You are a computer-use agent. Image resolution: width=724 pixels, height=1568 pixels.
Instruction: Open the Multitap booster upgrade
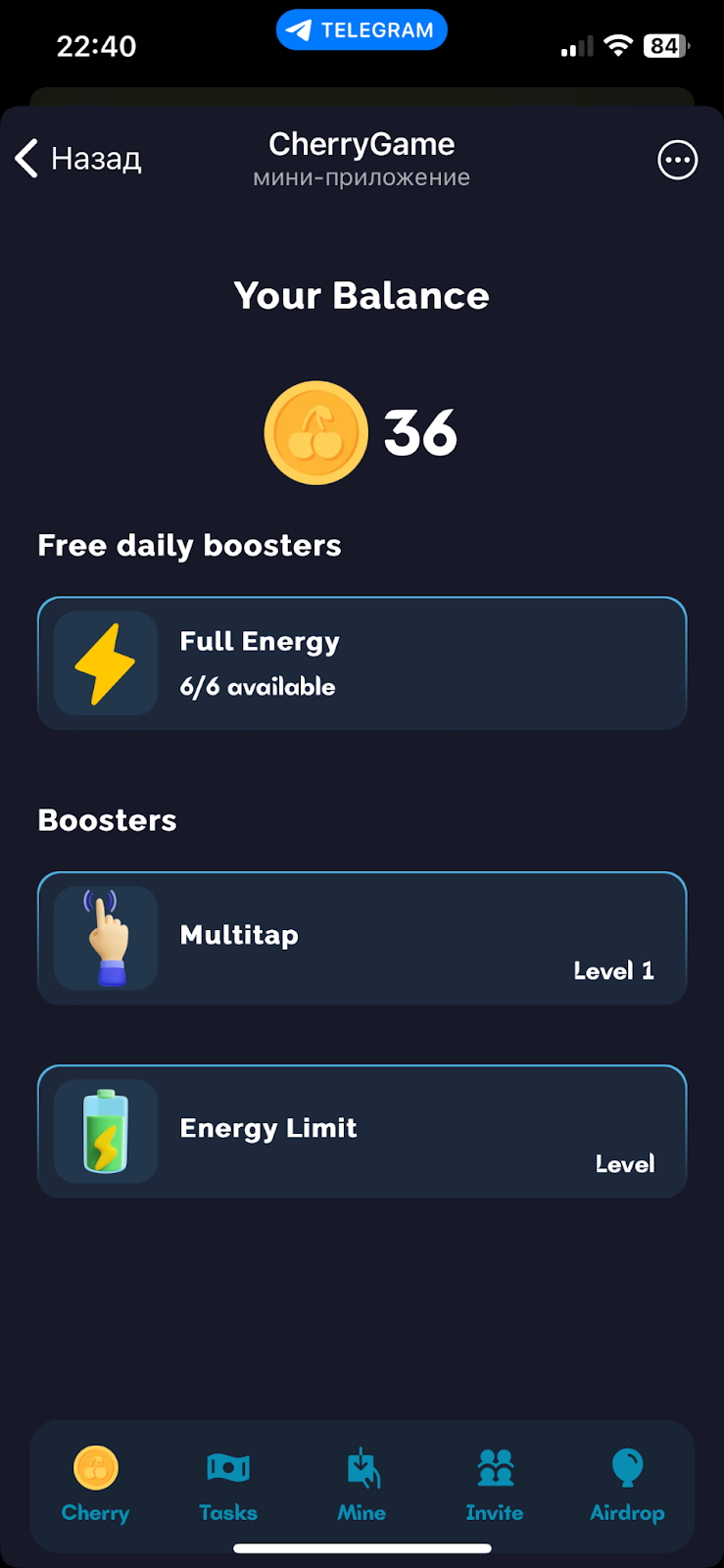(362, 938)
